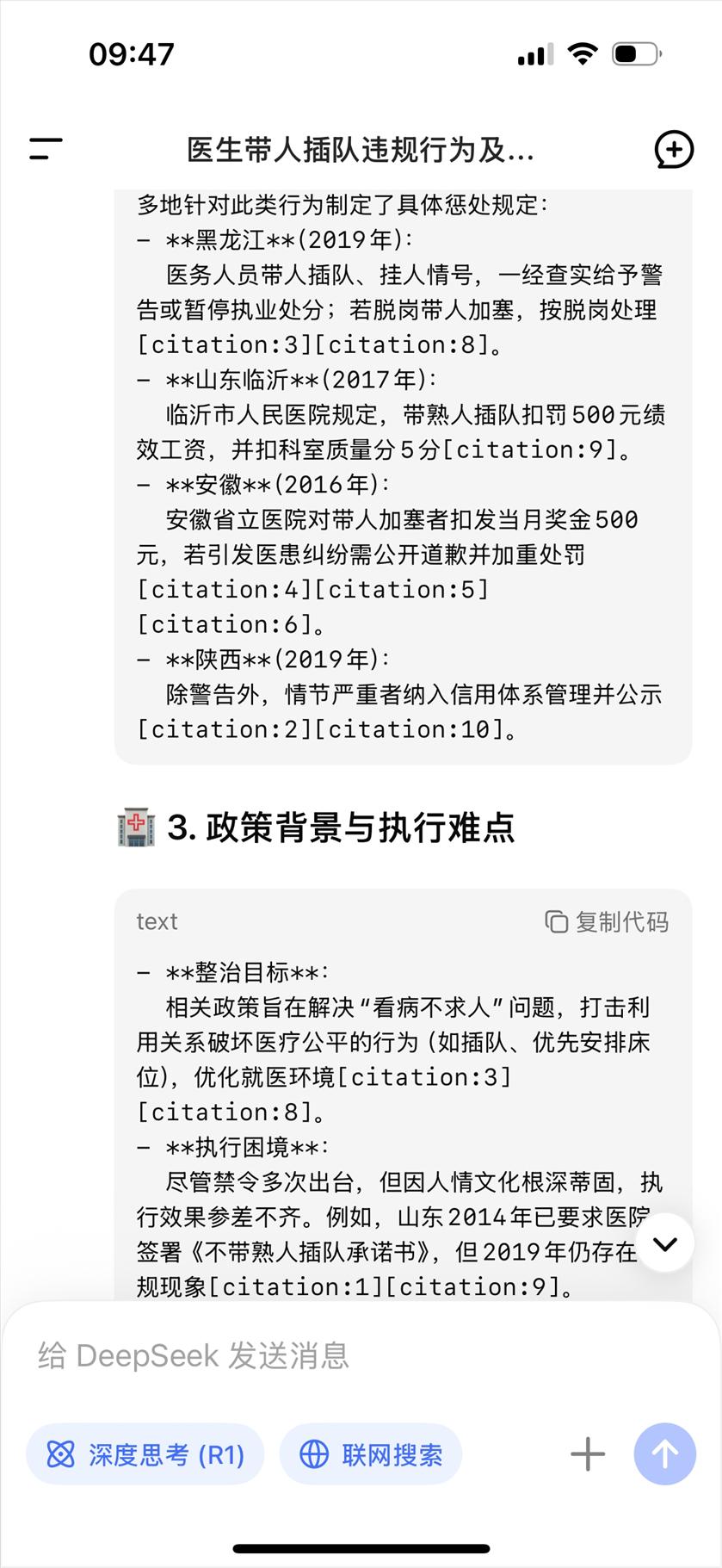This screenshot has height=1568, width=722.
Task: Toggle 深度思考 (R1) mode
Action: pos(145,1454)
